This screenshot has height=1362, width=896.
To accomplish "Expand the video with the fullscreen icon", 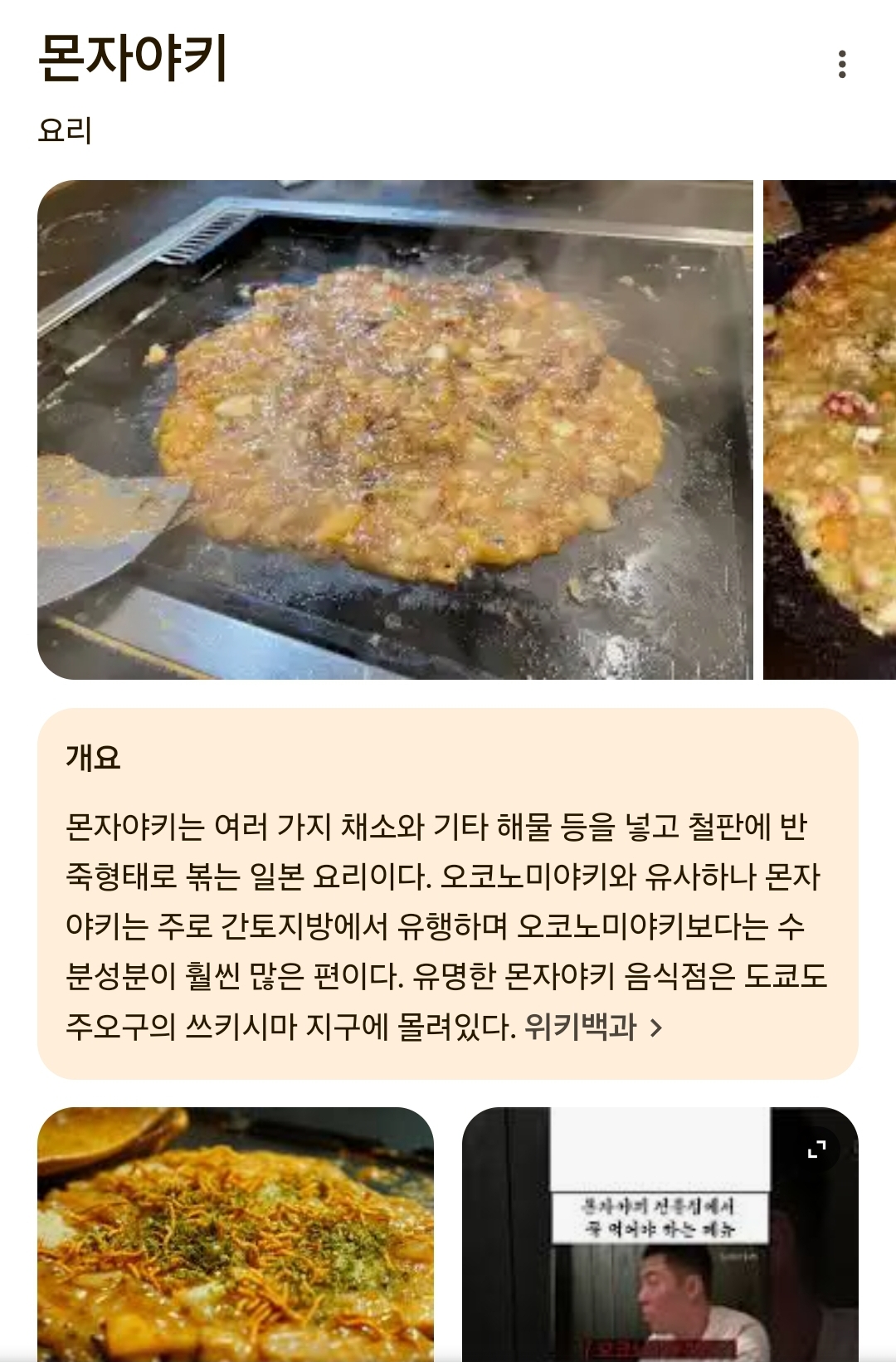I will point(817,1149).
